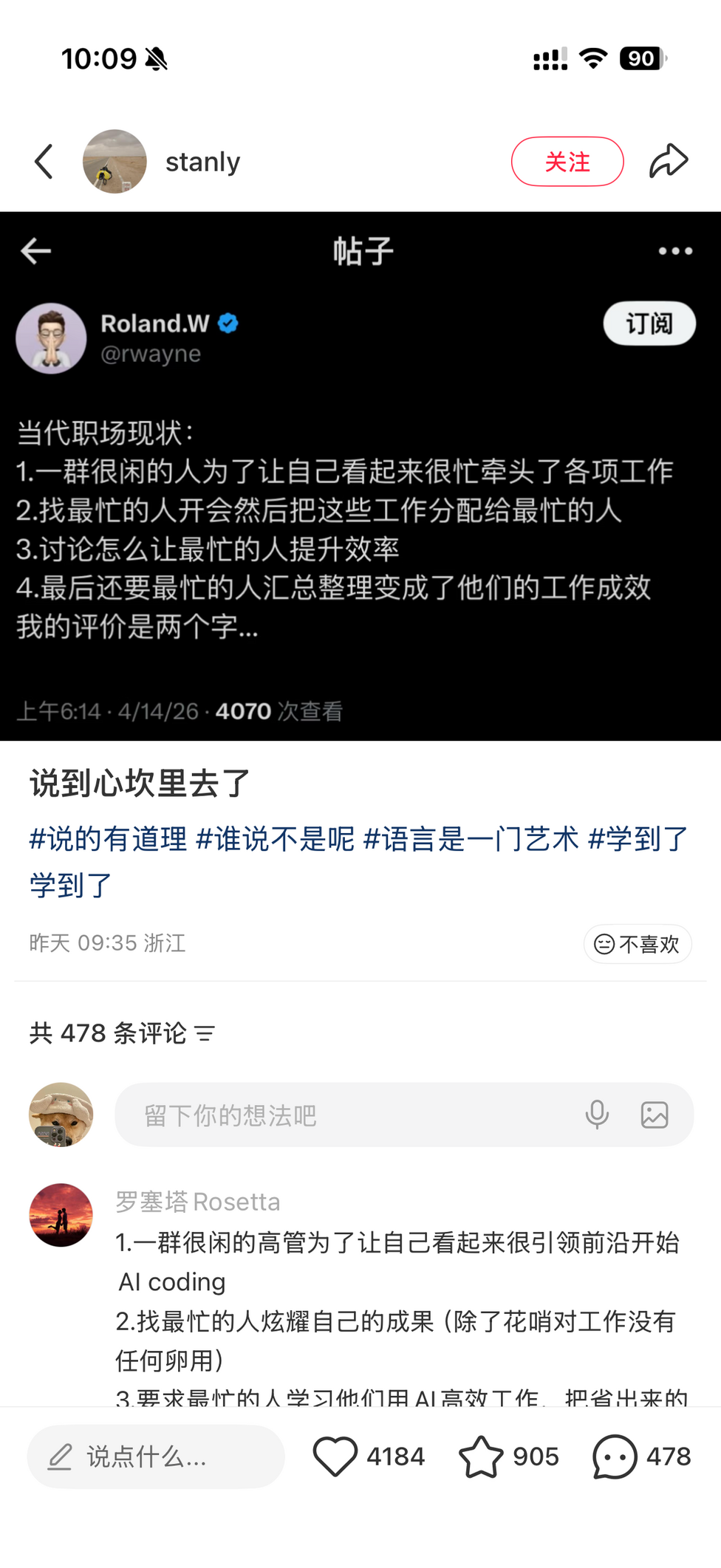Tap the 留下你的想法吧 comment field

347,1115
